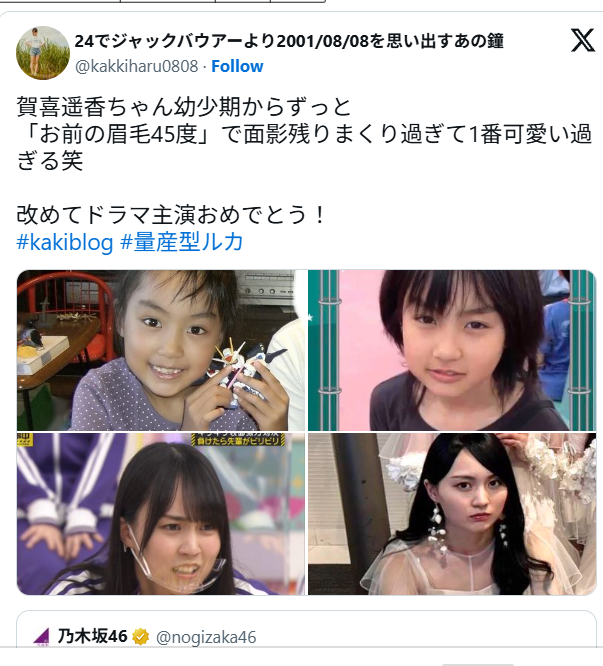Open the X logo link
This screenshot has height=666, width=603.
(582, 40)
